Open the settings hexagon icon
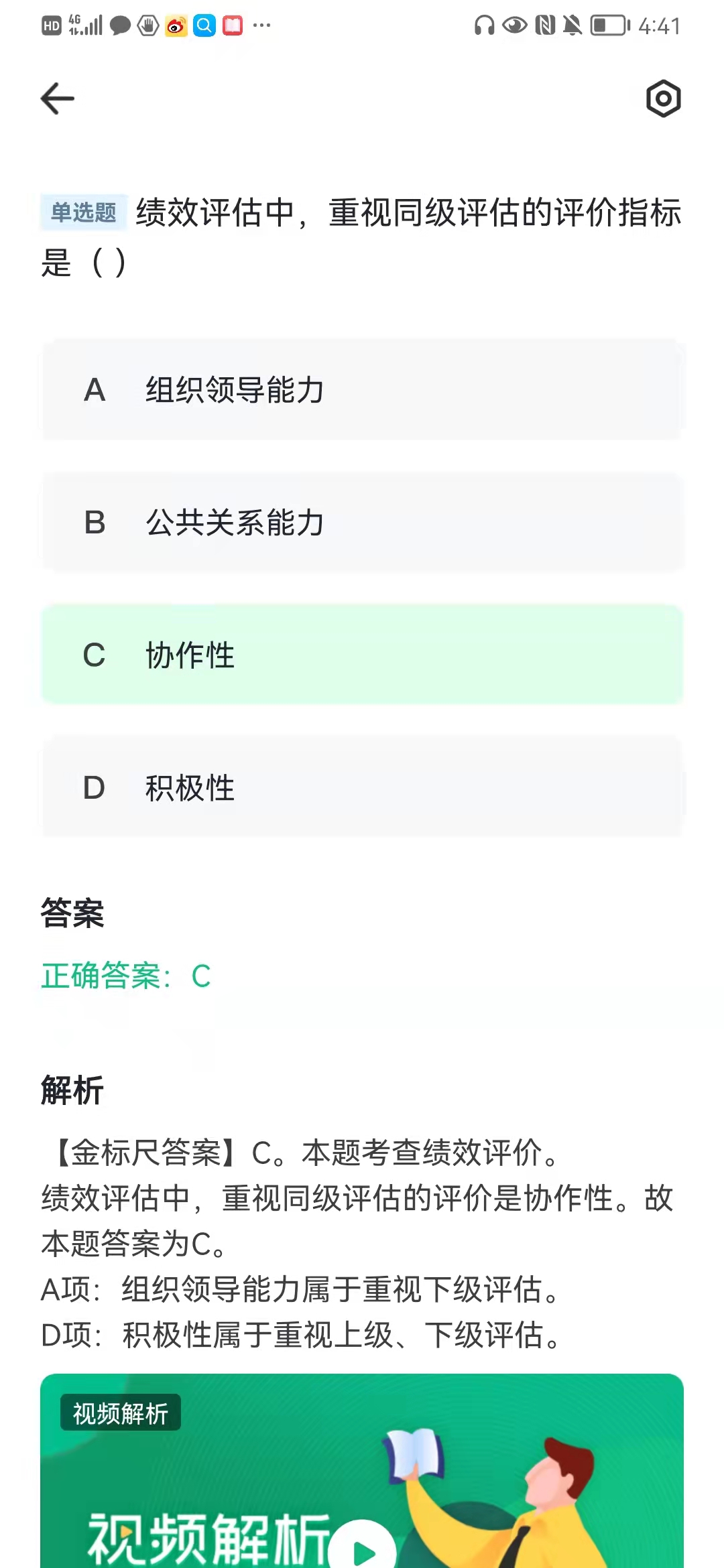The height and width of the screenshot is (1568, 724). tap(663, 99)
